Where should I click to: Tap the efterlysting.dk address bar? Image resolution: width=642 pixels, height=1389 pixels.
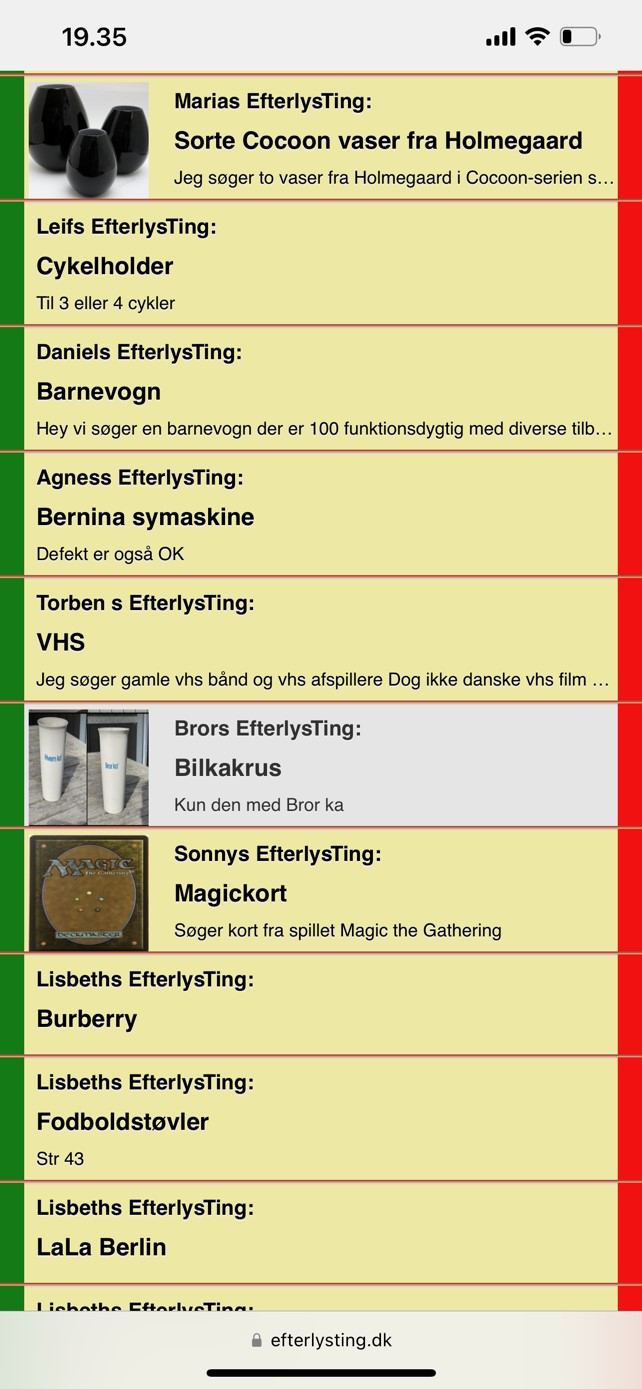[321, 1340]
